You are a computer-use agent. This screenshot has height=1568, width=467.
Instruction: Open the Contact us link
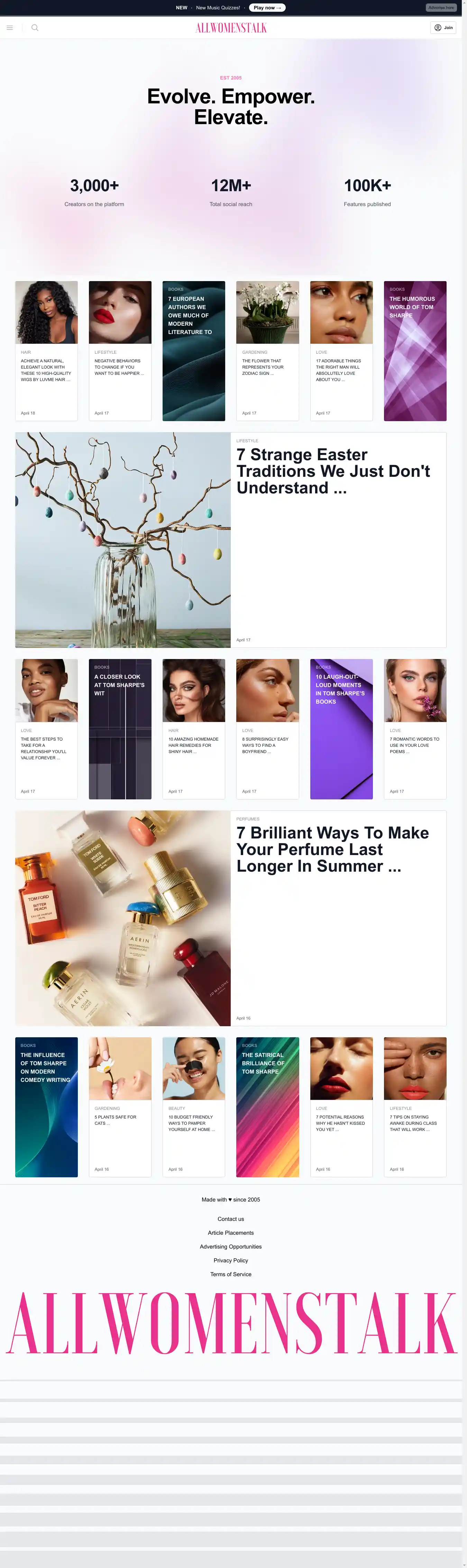pos(231,1218)
